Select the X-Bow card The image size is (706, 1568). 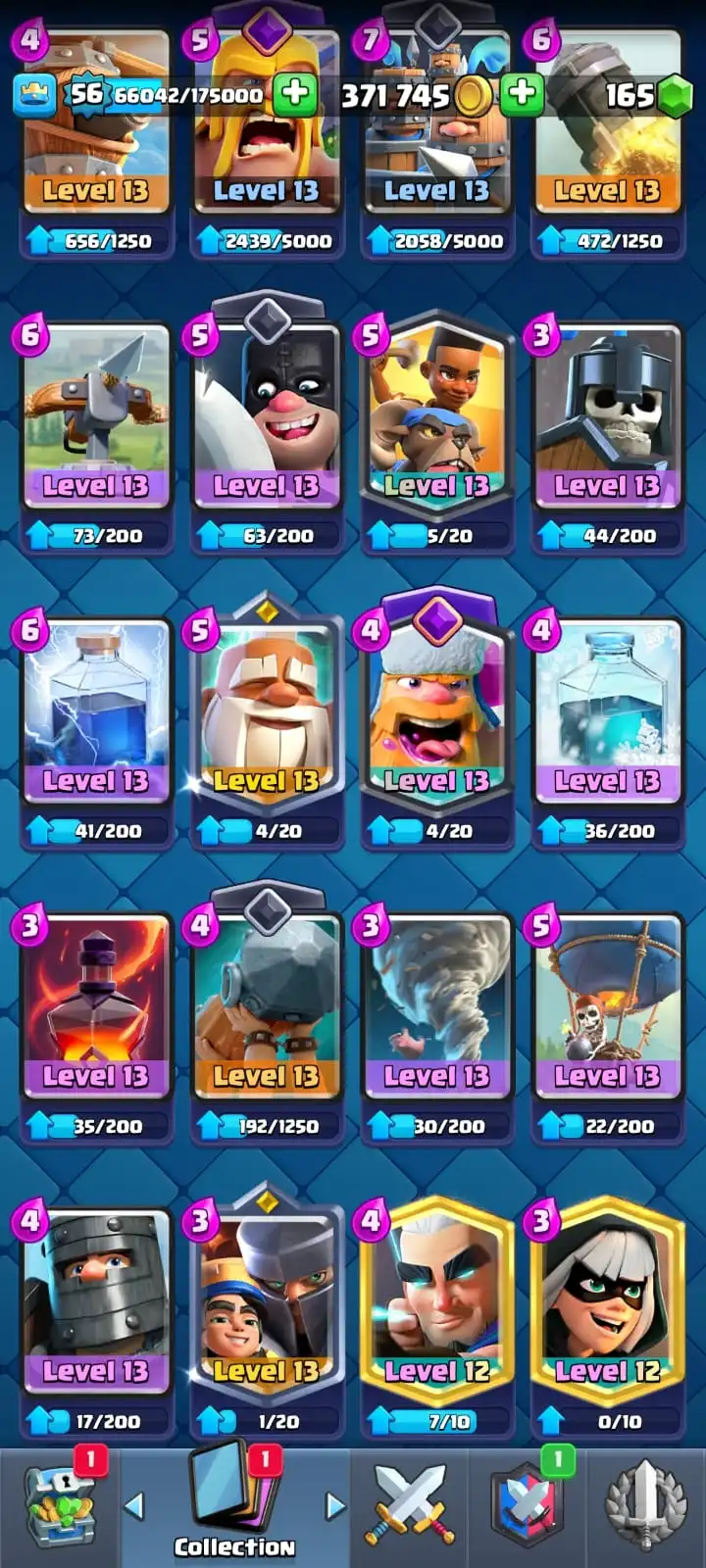(95, 421)
